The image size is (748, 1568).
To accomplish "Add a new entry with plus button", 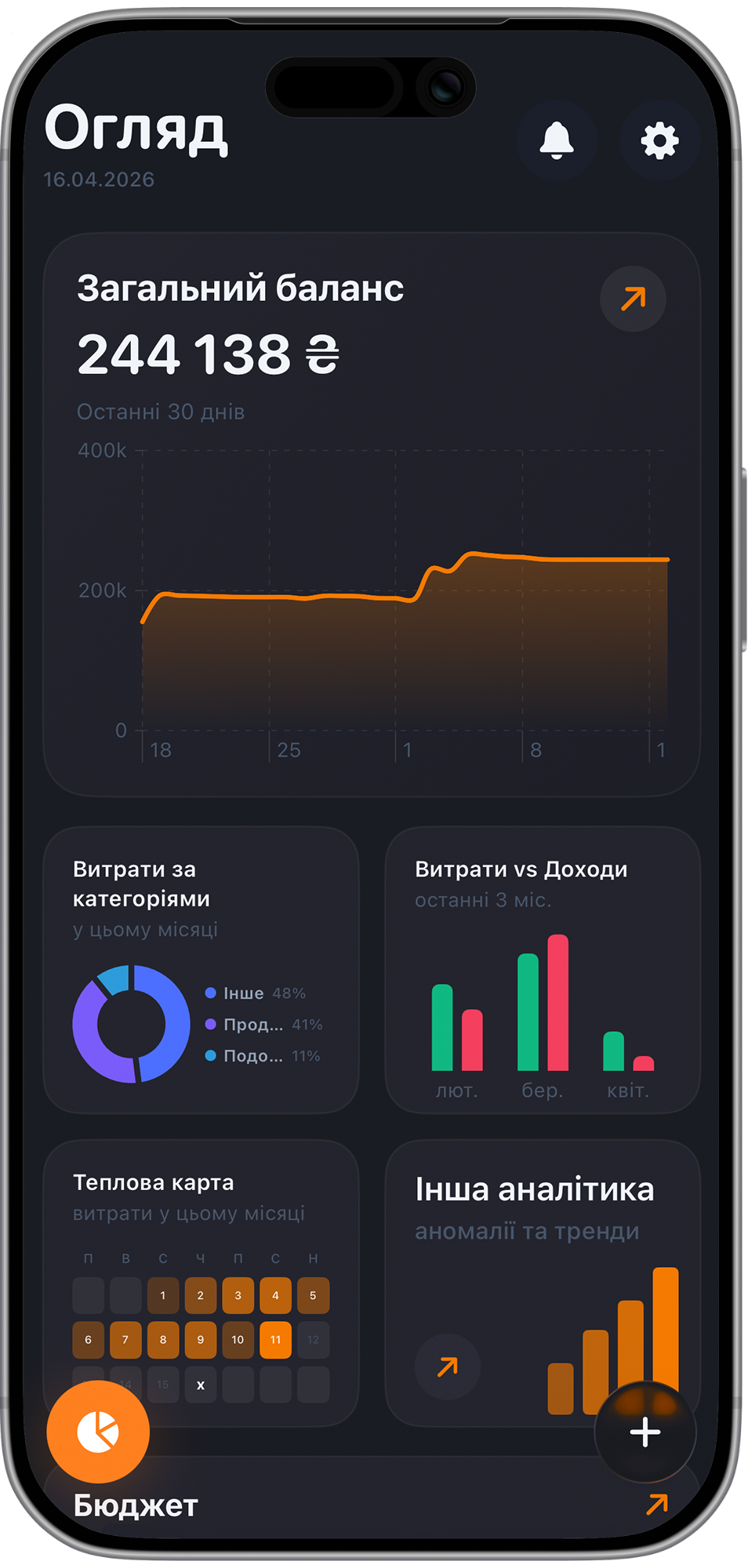I will (645, 1432).
